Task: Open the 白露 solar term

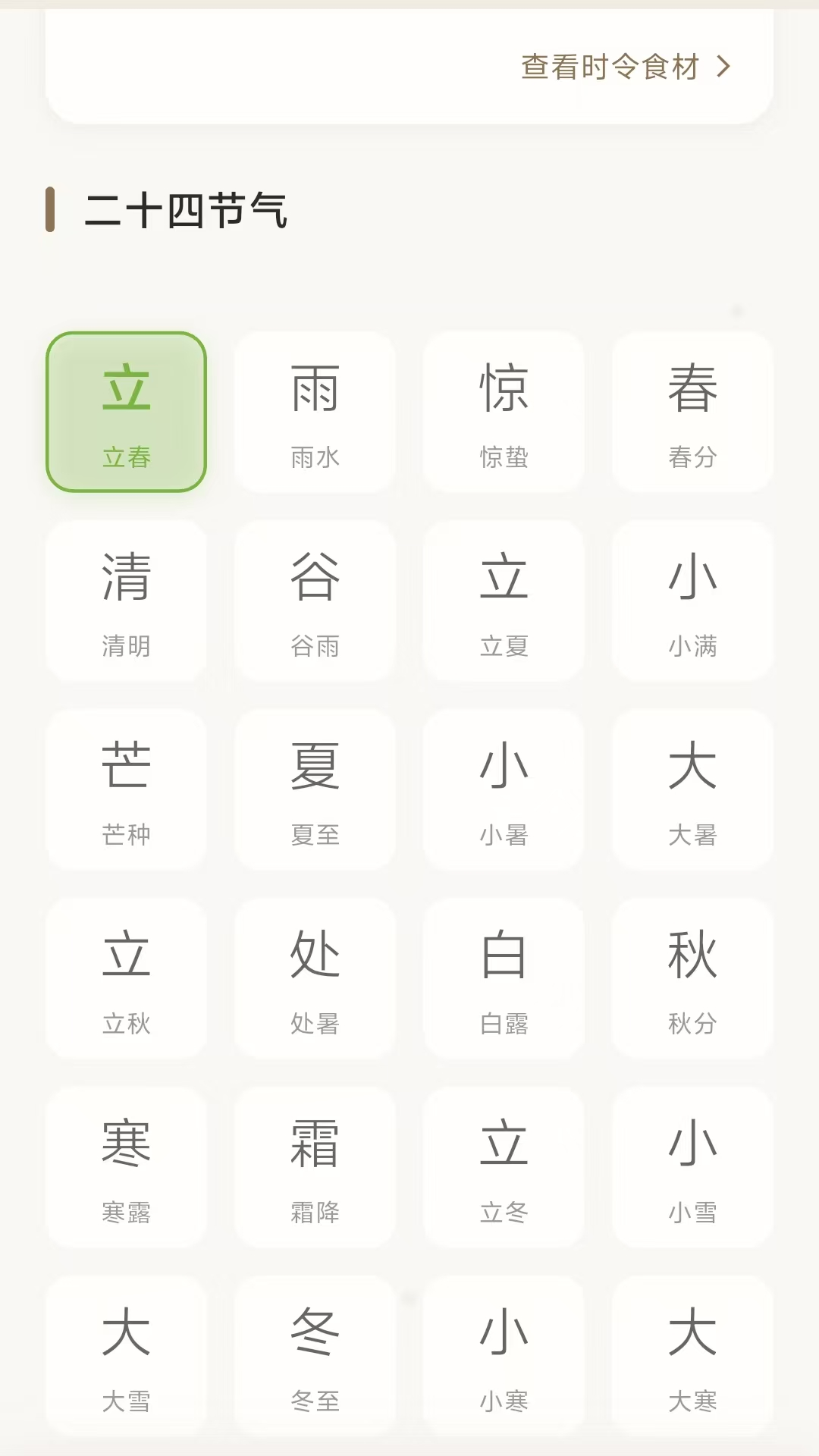Action: [504, 979]
